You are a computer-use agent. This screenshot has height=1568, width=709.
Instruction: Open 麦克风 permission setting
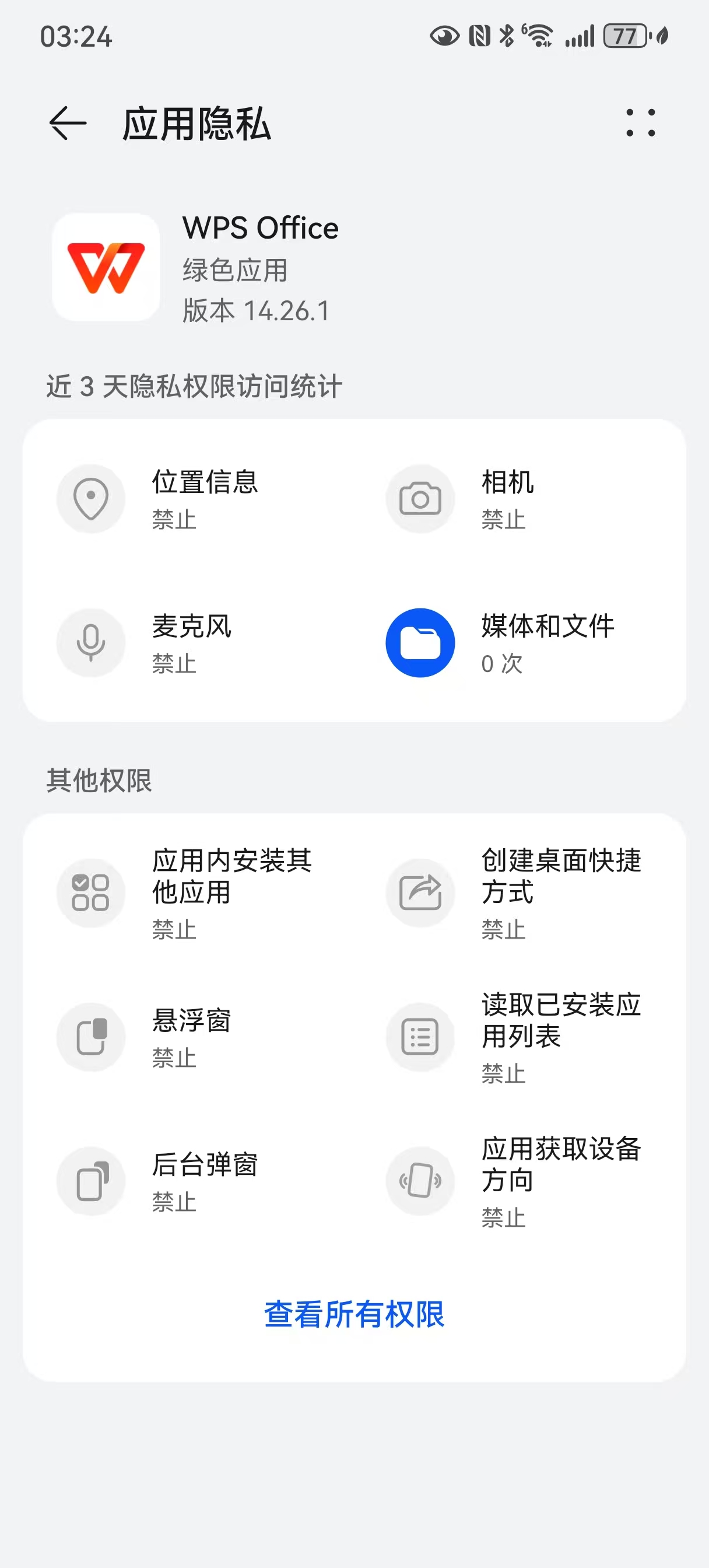[x=189, y=643]
